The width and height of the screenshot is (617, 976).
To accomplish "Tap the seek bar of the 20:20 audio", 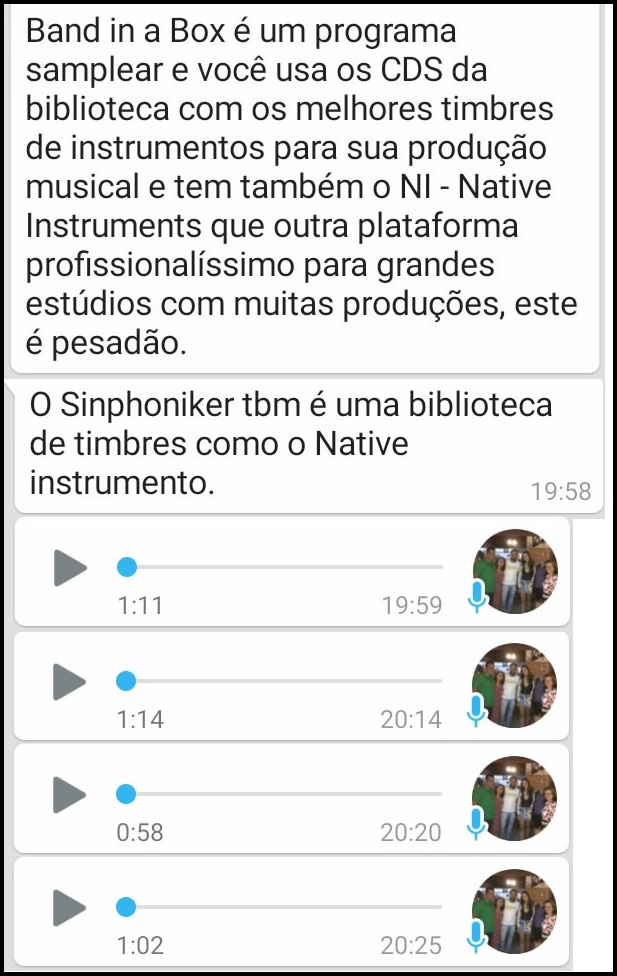I will (285, 795).
